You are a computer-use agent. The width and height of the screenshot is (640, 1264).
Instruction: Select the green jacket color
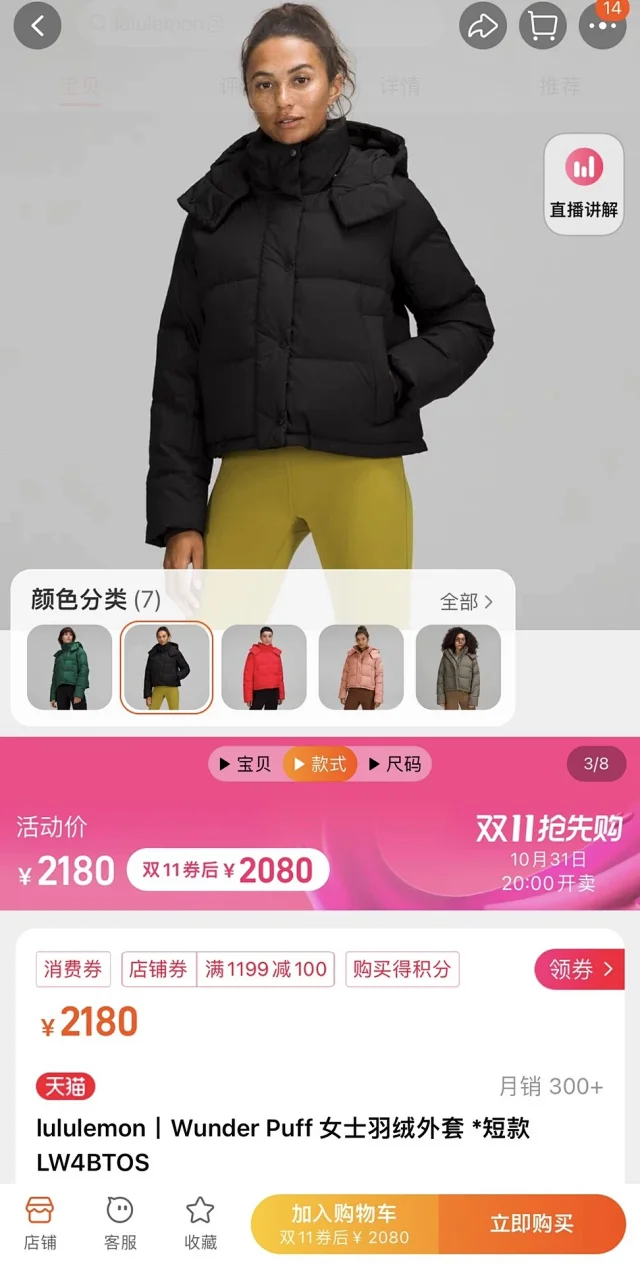pos(69,668)
